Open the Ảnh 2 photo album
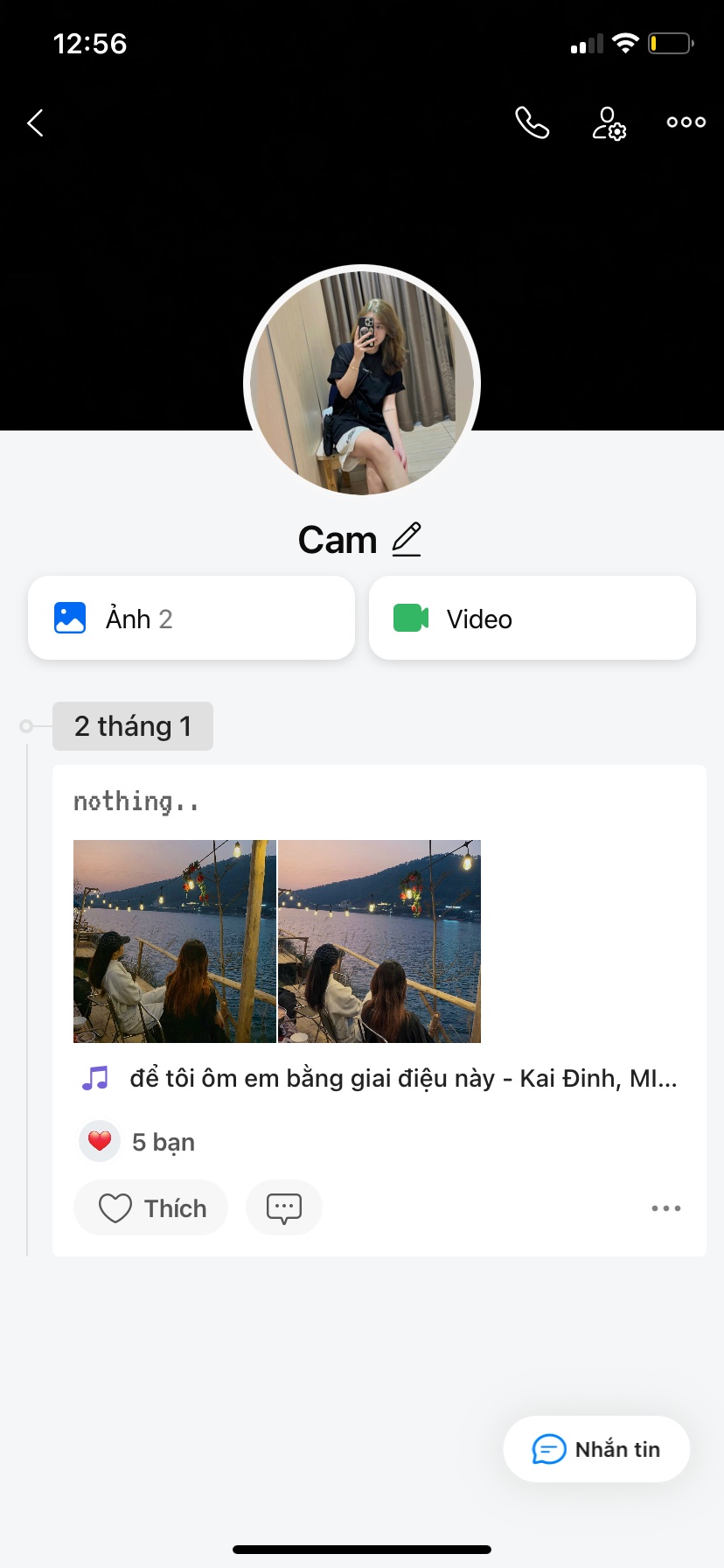This screenshot has height=1568, width=724. click(x=191, y=618)
